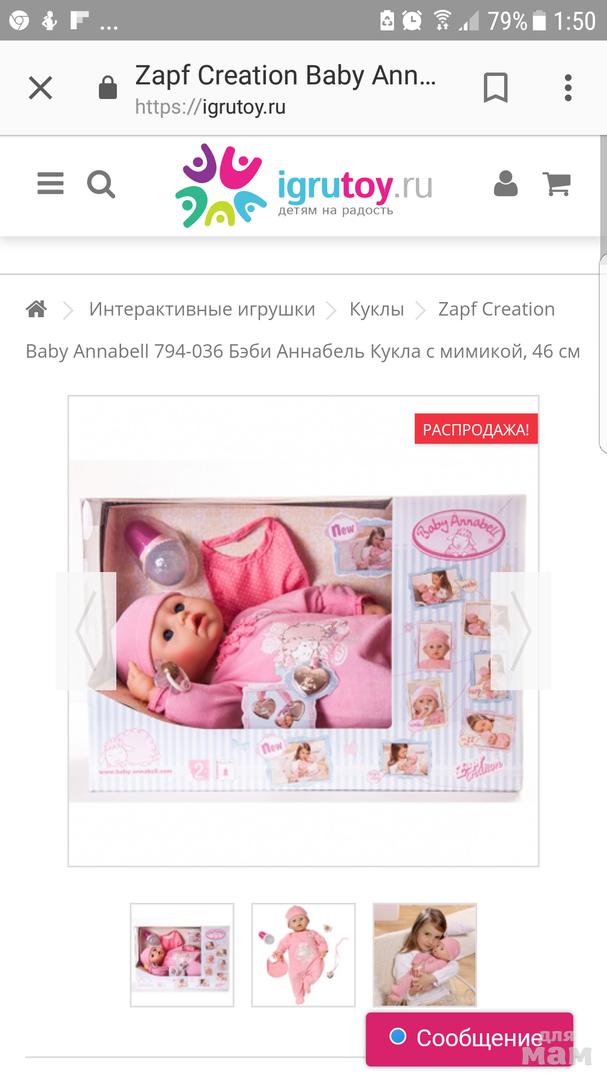This screenshot has width=607, height=1080.
Task: Show next product image
Action: pyautogui.click(x=520, y=630)
